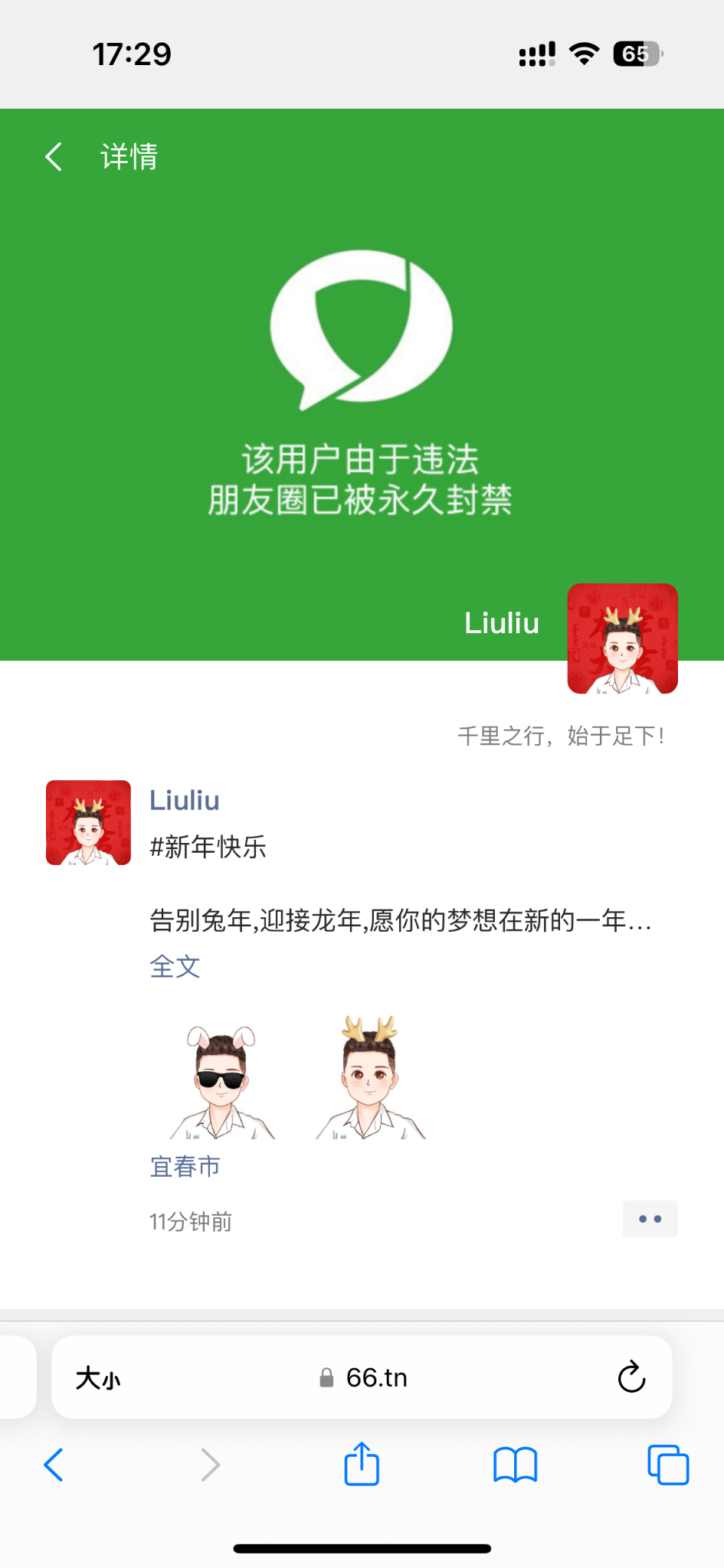Tap the 66.tn address bar

point(375,1378)
